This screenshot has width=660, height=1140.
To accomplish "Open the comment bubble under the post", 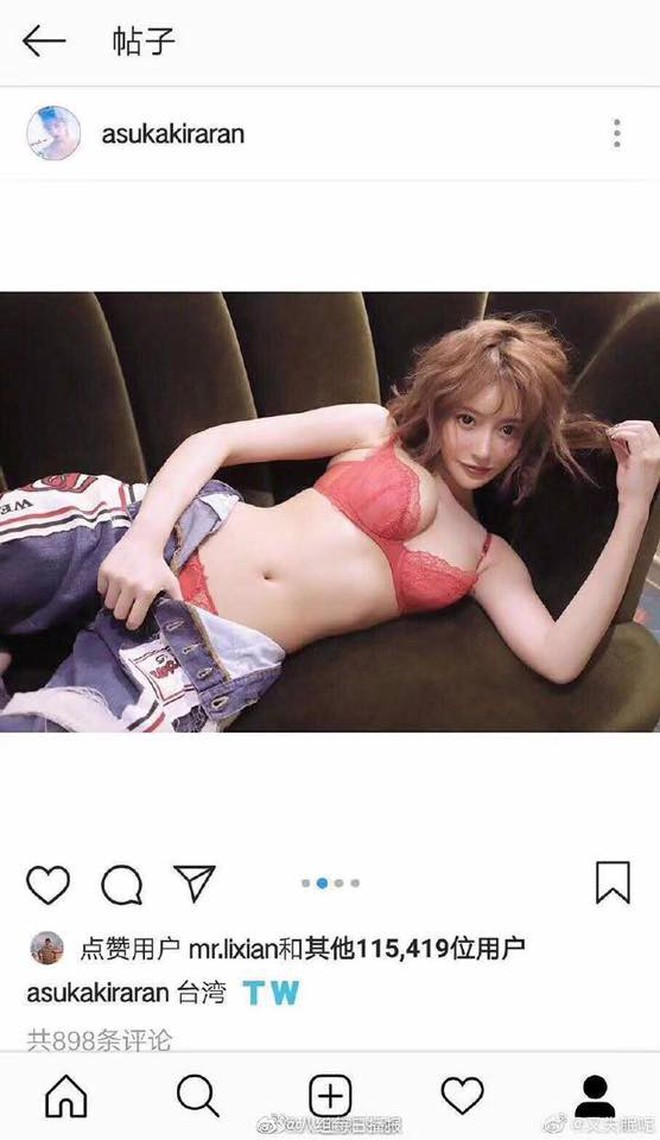I will (122, 884).
